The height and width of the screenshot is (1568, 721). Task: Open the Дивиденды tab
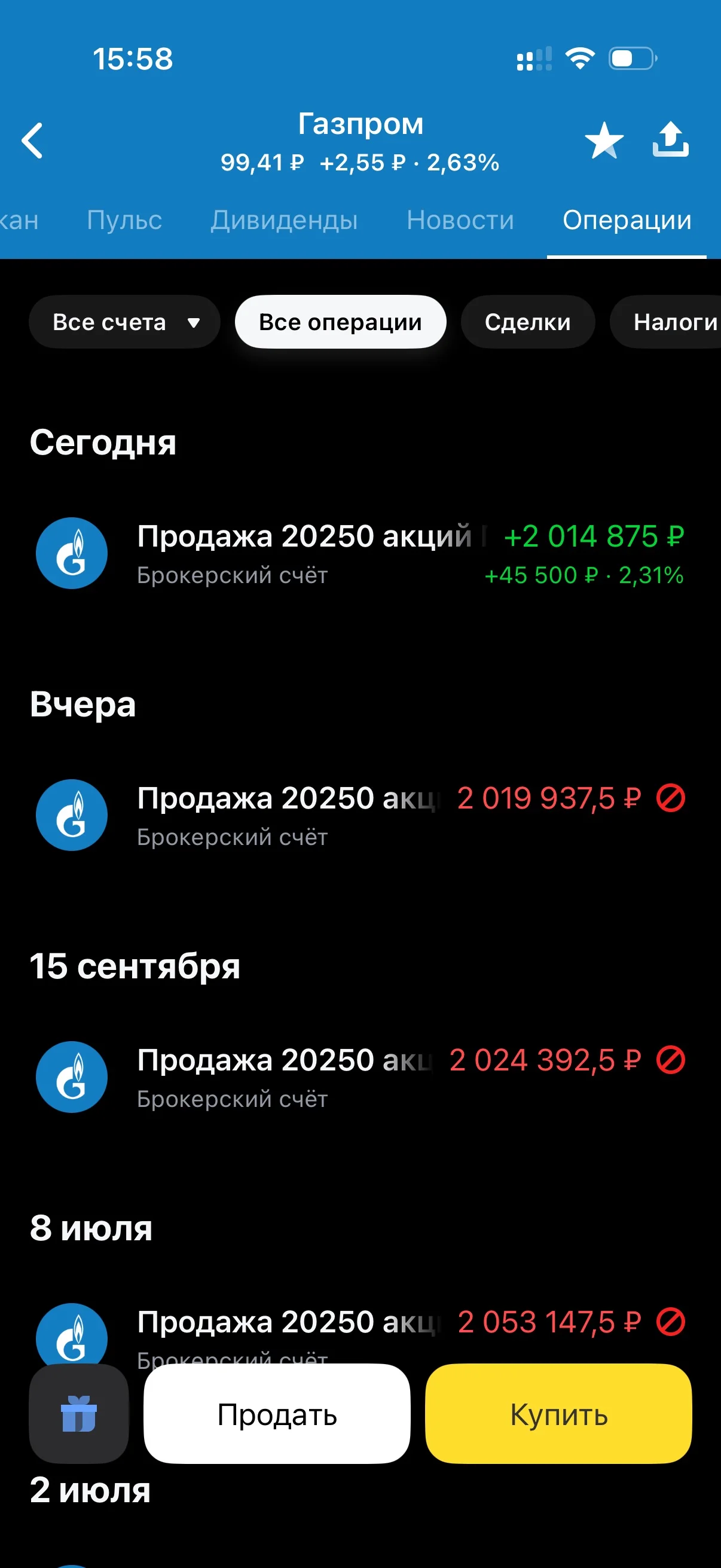284,219
